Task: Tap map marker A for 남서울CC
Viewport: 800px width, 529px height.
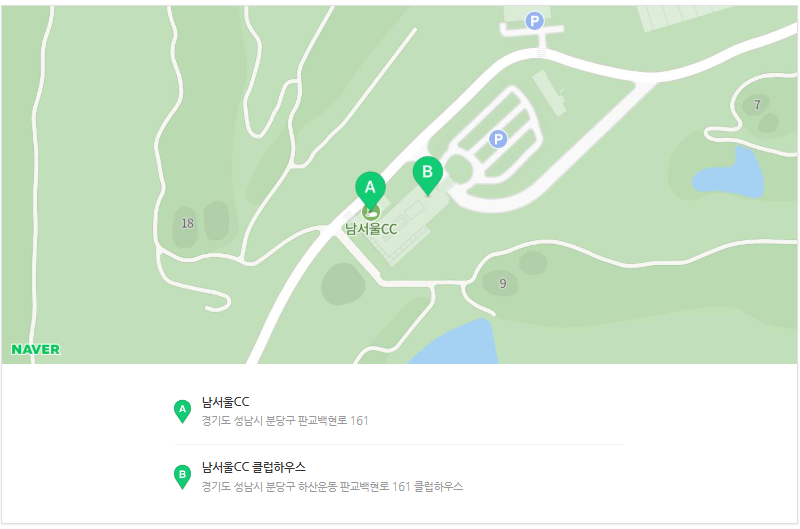Action: pyautogui.click(x=370, y=188)
